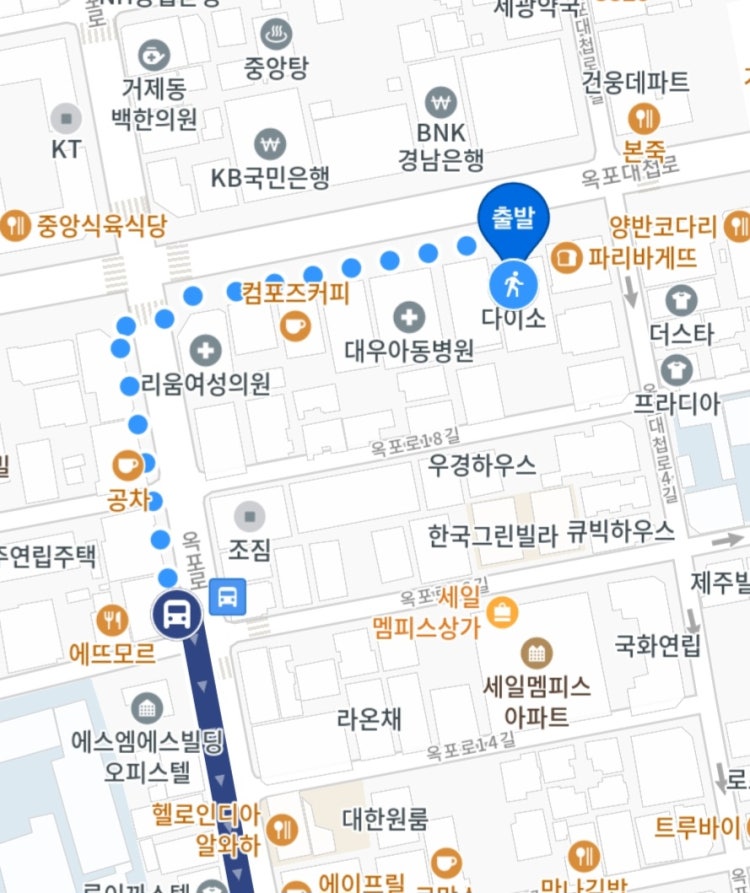
Task: Open the 헬로인디아 알와하 restaurant marker
Action: [x=285, y=828]
